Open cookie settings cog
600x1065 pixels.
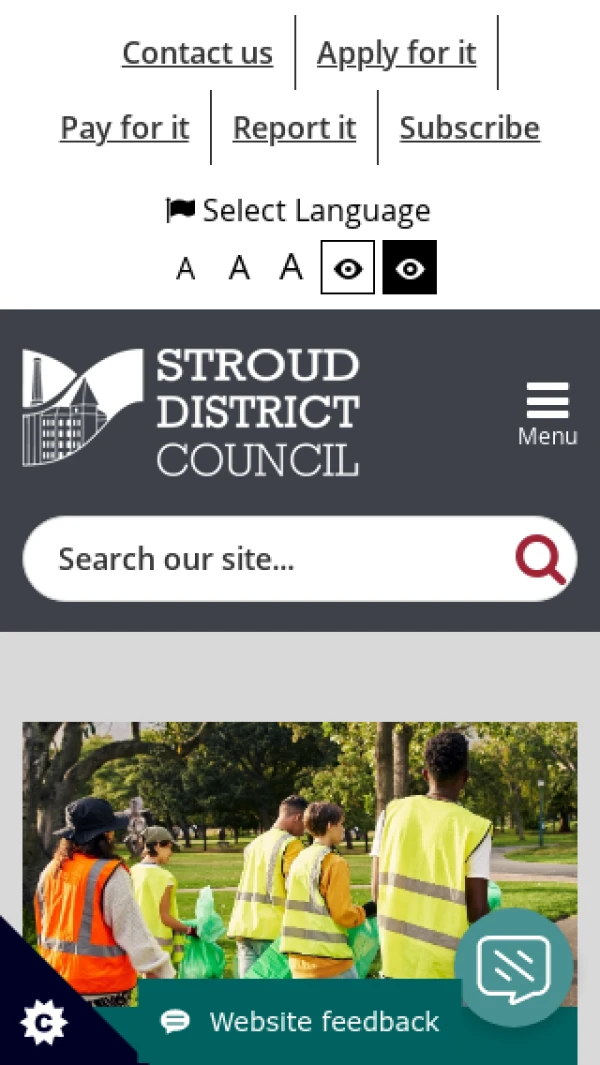[43, 1022]
